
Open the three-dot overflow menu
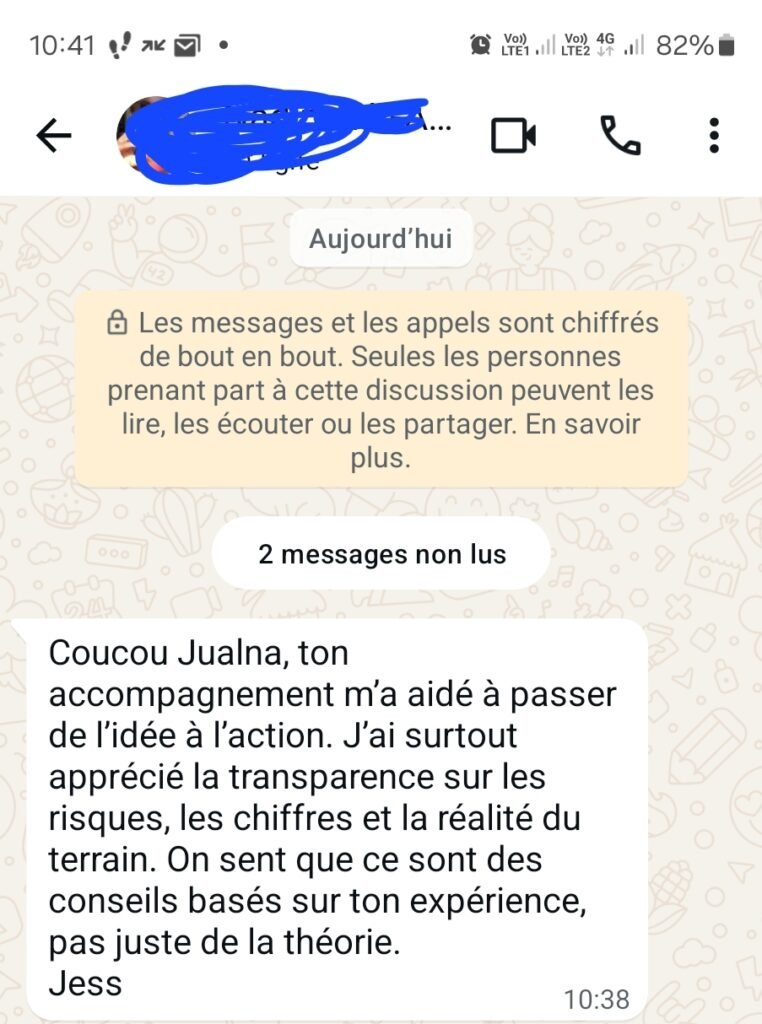click(x=712, y=133)
